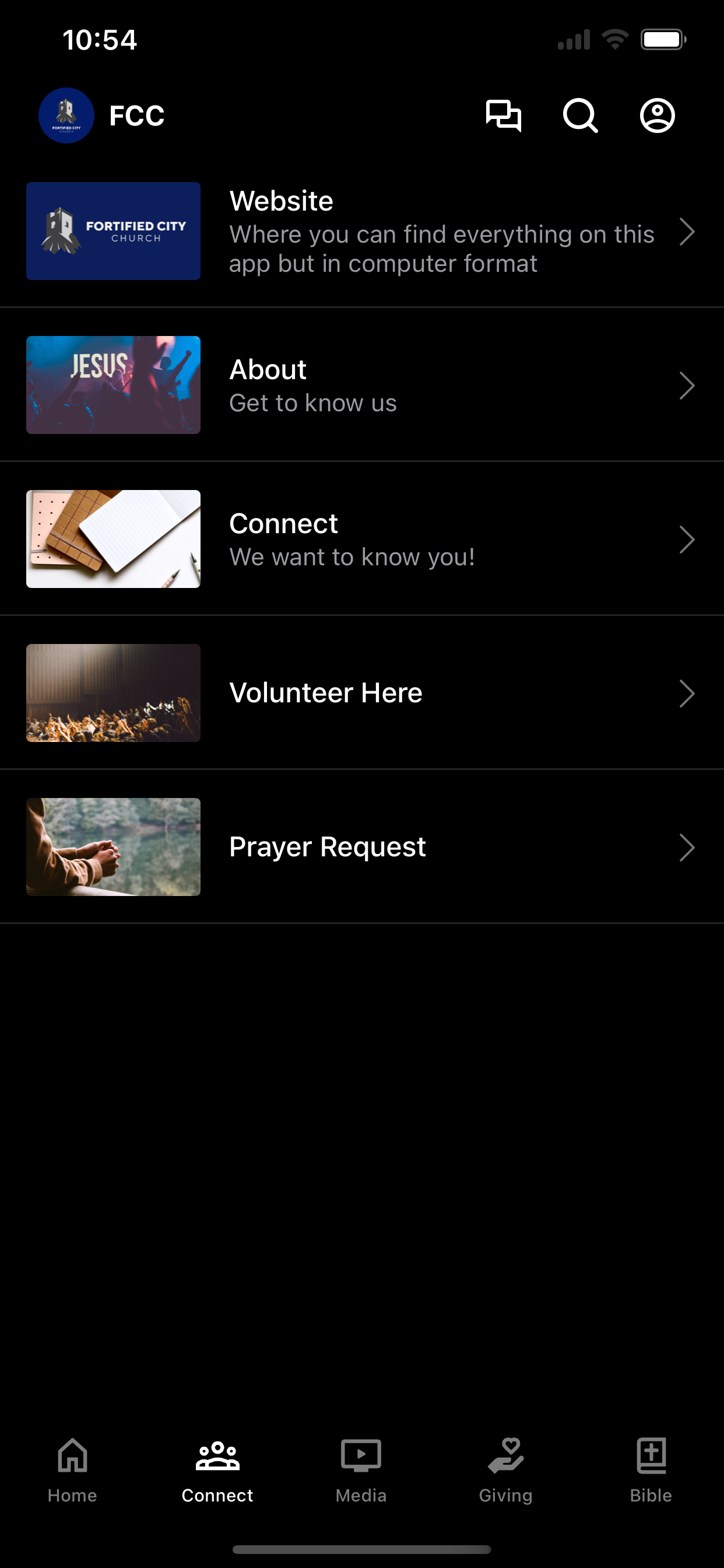Open the messages chat icon
This screenshot has width=724, height=1568.
503,116
